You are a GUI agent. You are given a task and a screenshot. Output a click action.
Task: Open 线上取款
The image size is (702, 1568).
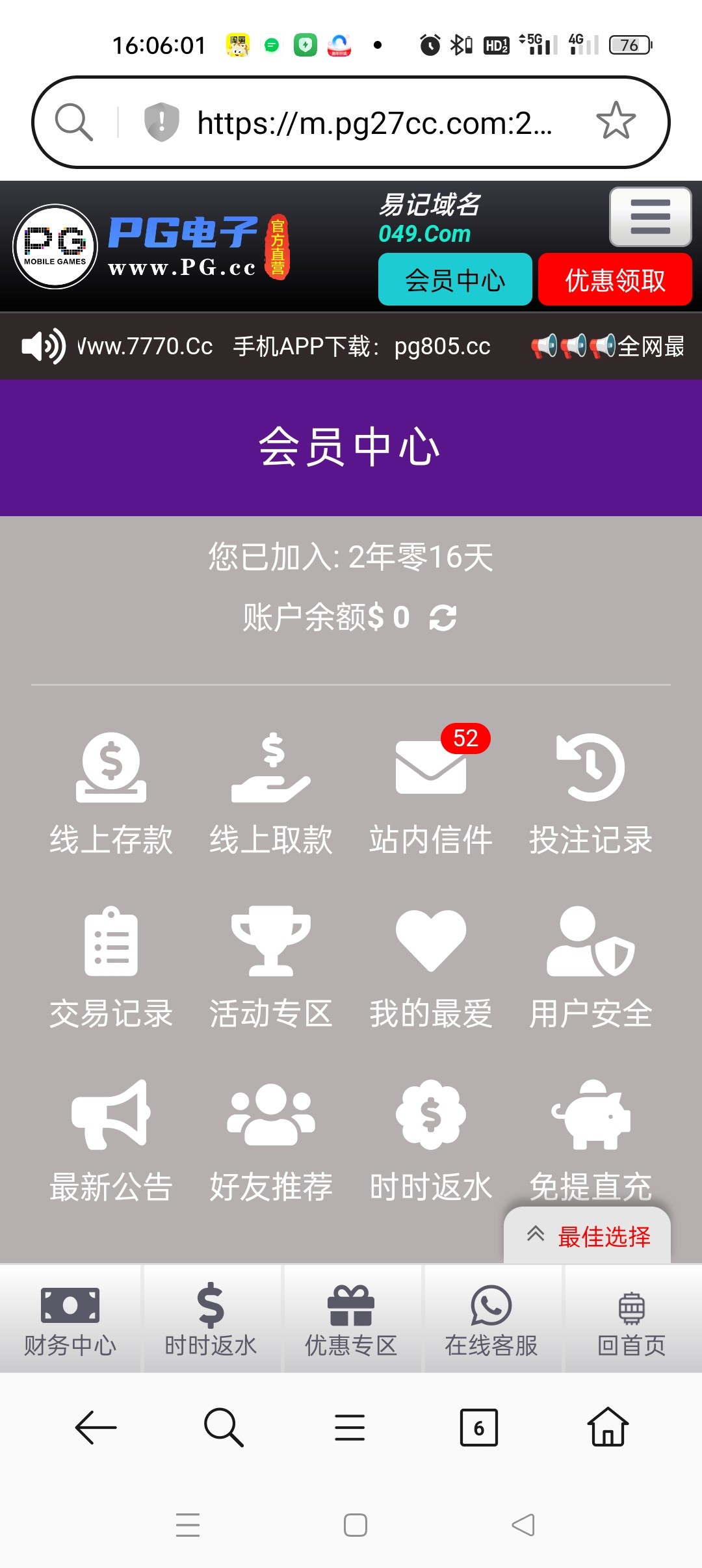(271, 793)
